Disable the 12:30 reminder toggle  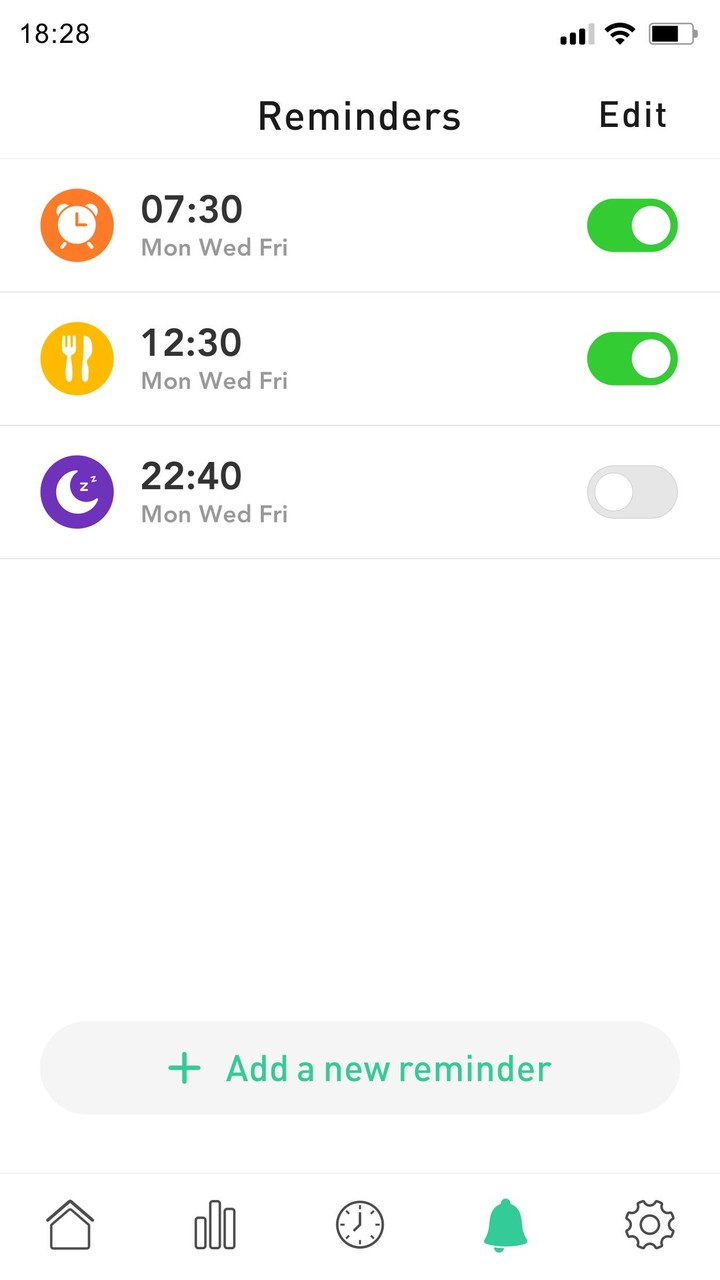click(x=632, y=358)
